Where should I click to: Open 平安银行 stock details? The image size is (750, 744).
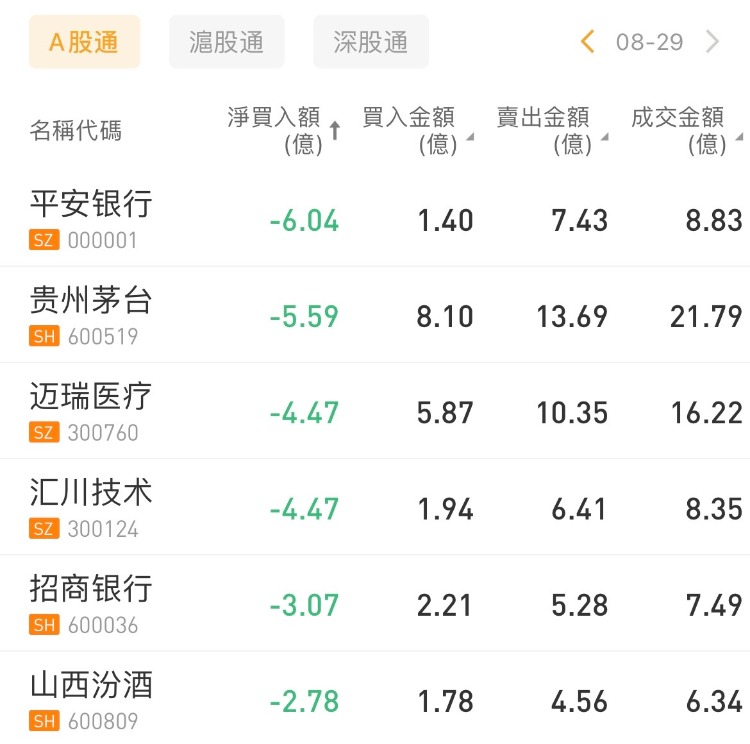[x=91, y=218]
